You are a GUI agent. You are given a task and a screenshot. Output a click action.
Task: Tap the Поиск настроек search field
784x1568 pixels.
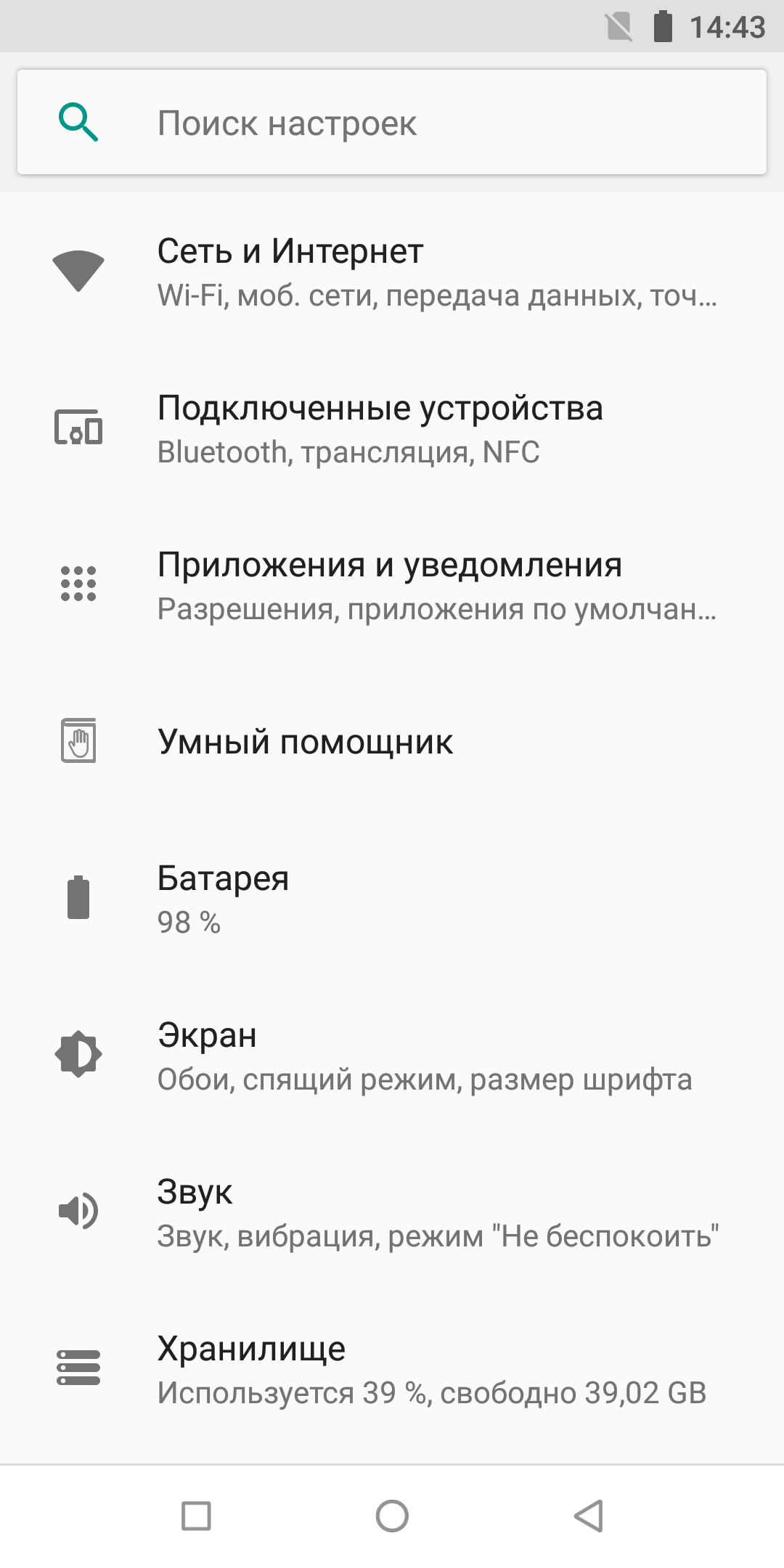coord(392,122)
